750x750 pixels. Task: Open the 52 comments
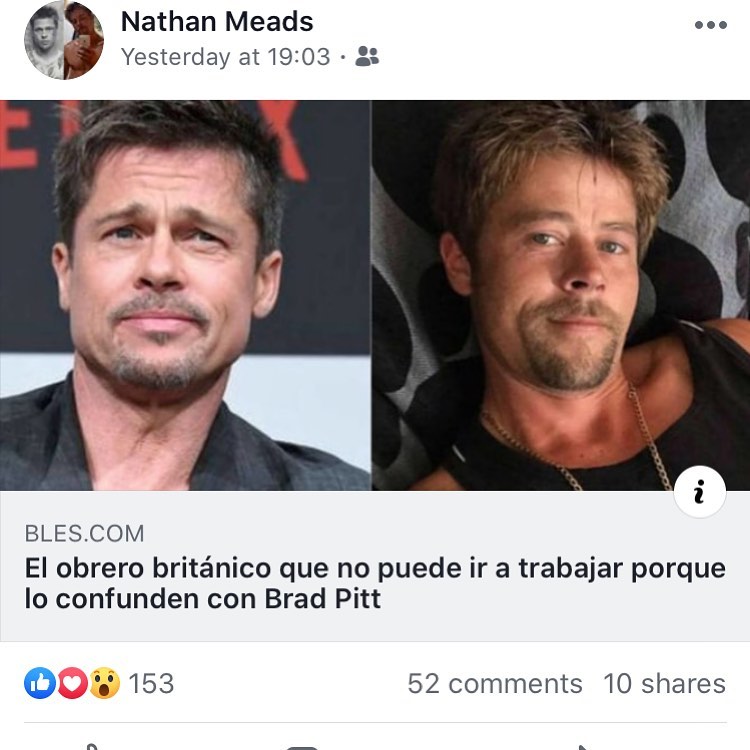pos(494,683)
